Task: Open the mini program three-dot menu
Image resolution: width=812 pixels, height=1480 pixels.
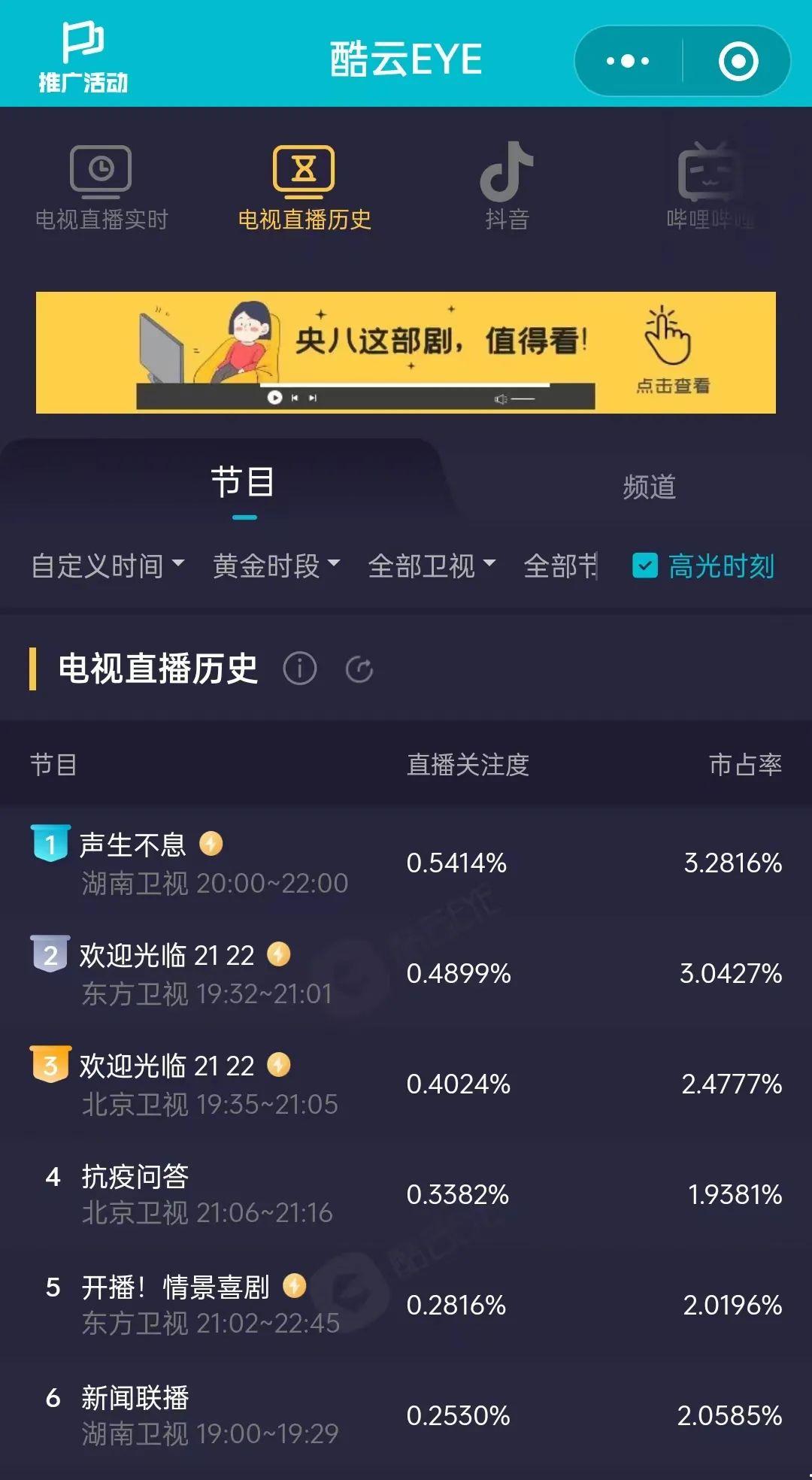Action: [628, 61]
